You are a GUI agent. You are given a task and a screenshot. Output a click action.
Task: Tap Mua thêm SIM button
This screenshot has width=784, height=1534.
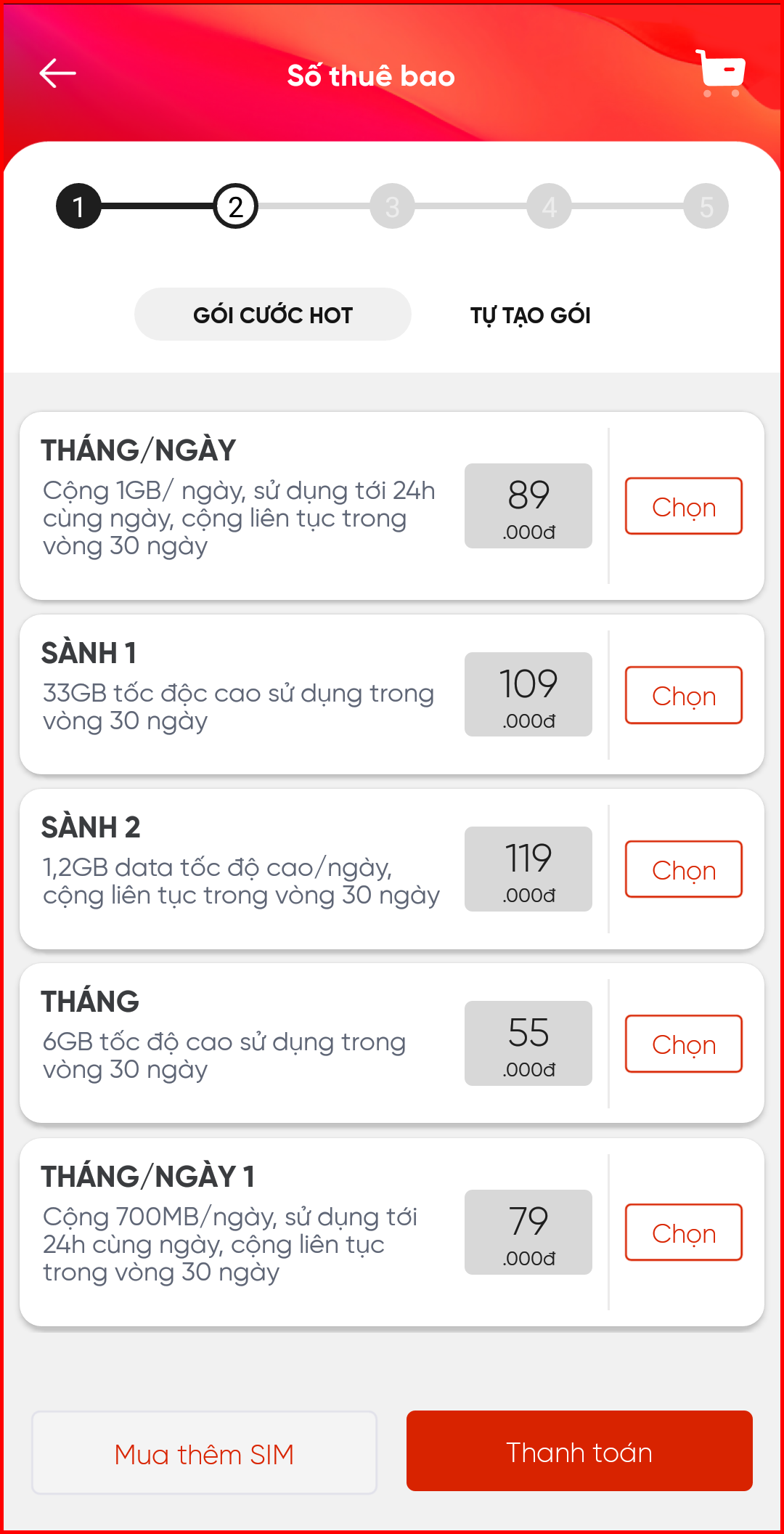point(204,1453)
